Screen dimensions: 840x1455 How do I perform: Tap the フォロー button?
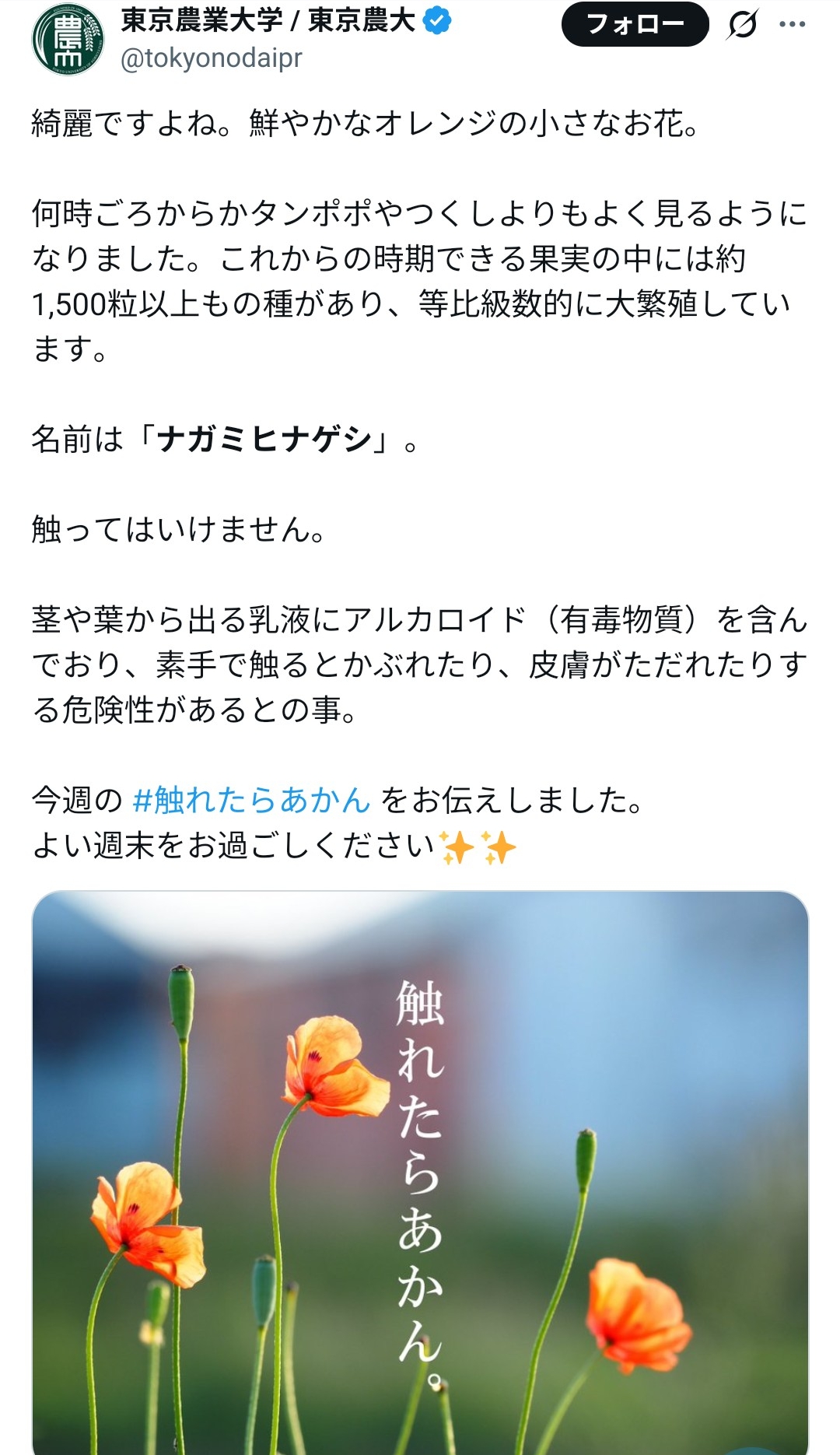coord(635,24)
